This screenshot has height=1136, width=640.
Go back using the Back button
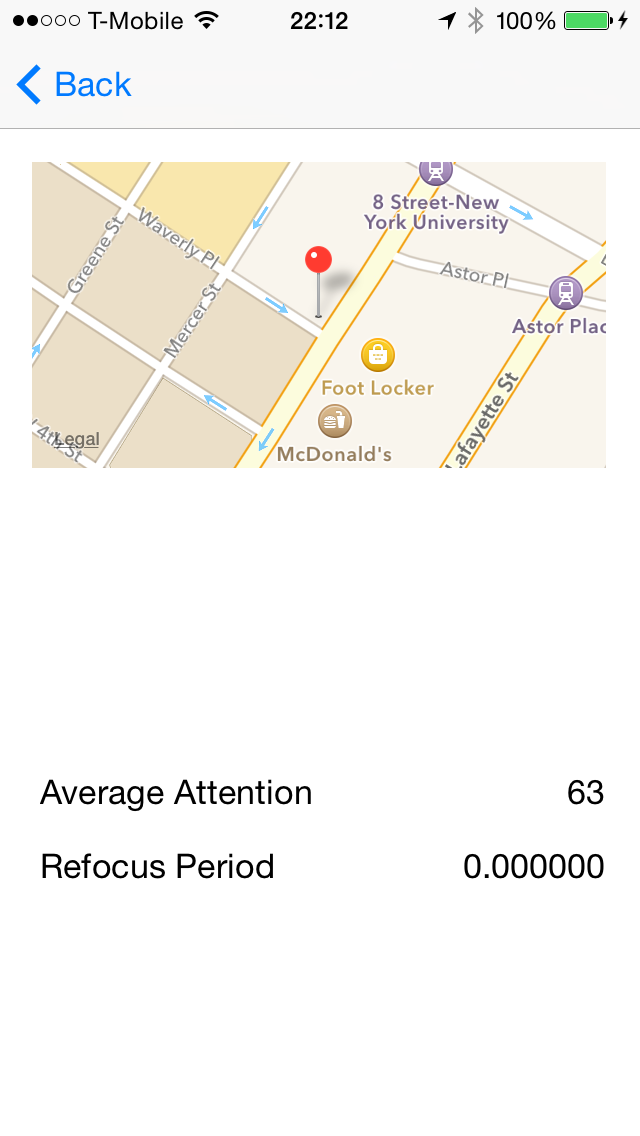point(74,85)
